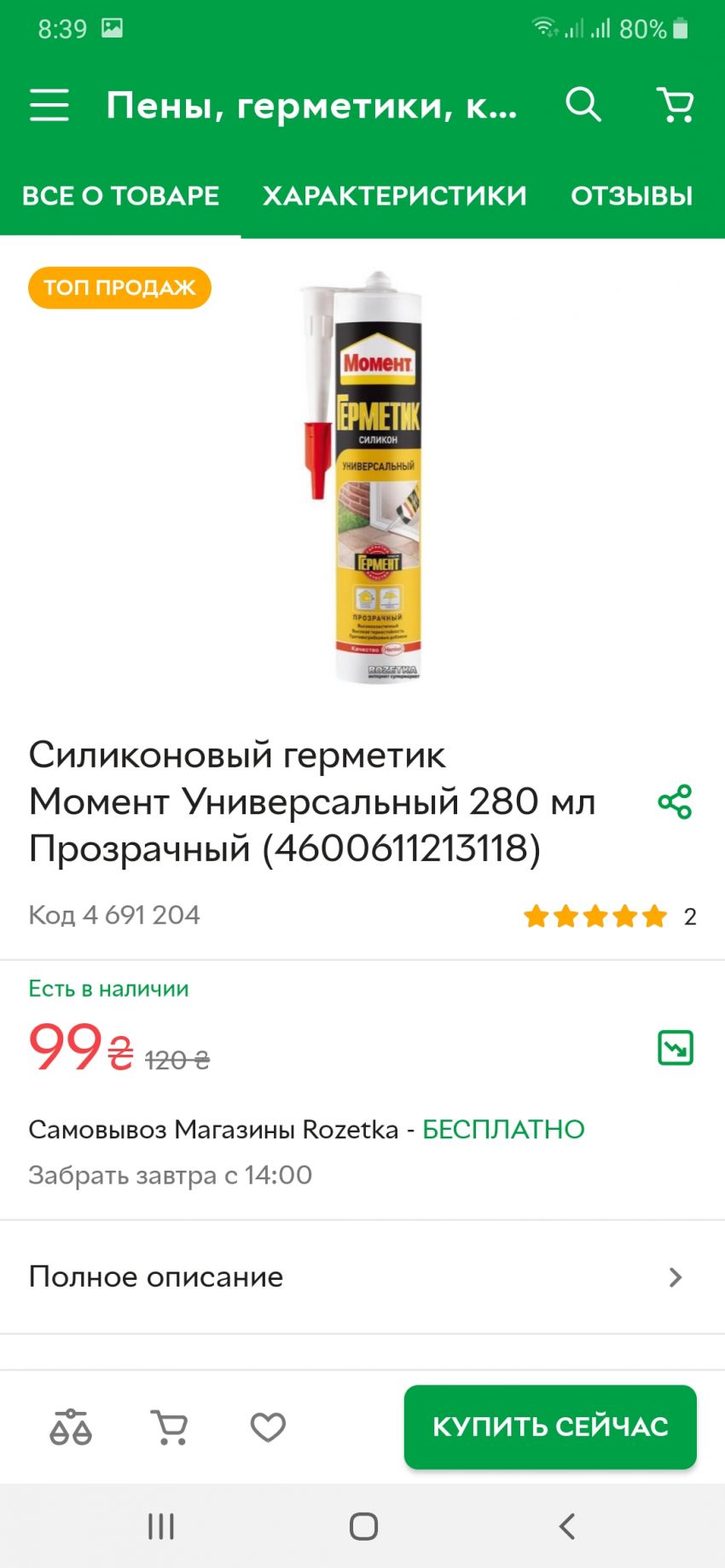The height and width of the screenshot is (1568, 725).
Task: Open the hamburger drawer menu
Action: tap(49, 106)
